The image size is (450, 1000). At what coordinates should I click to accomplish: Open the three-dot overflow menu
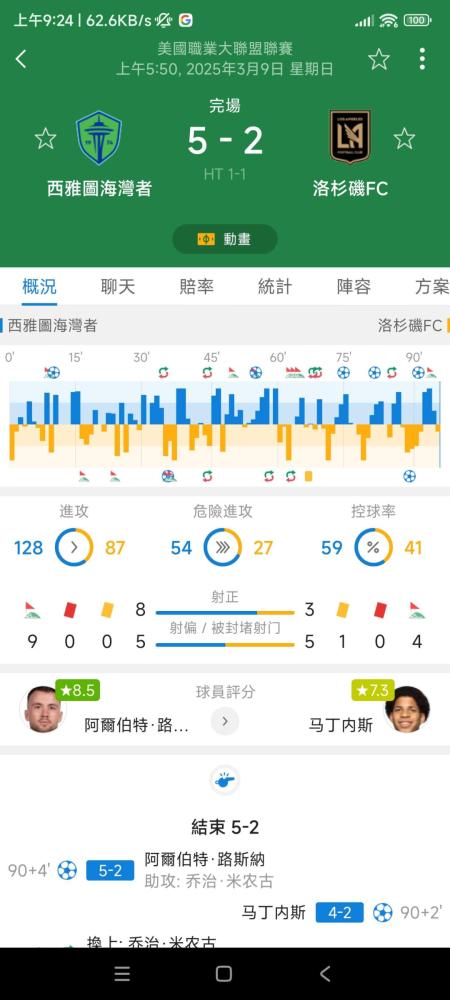coord(422,59)
